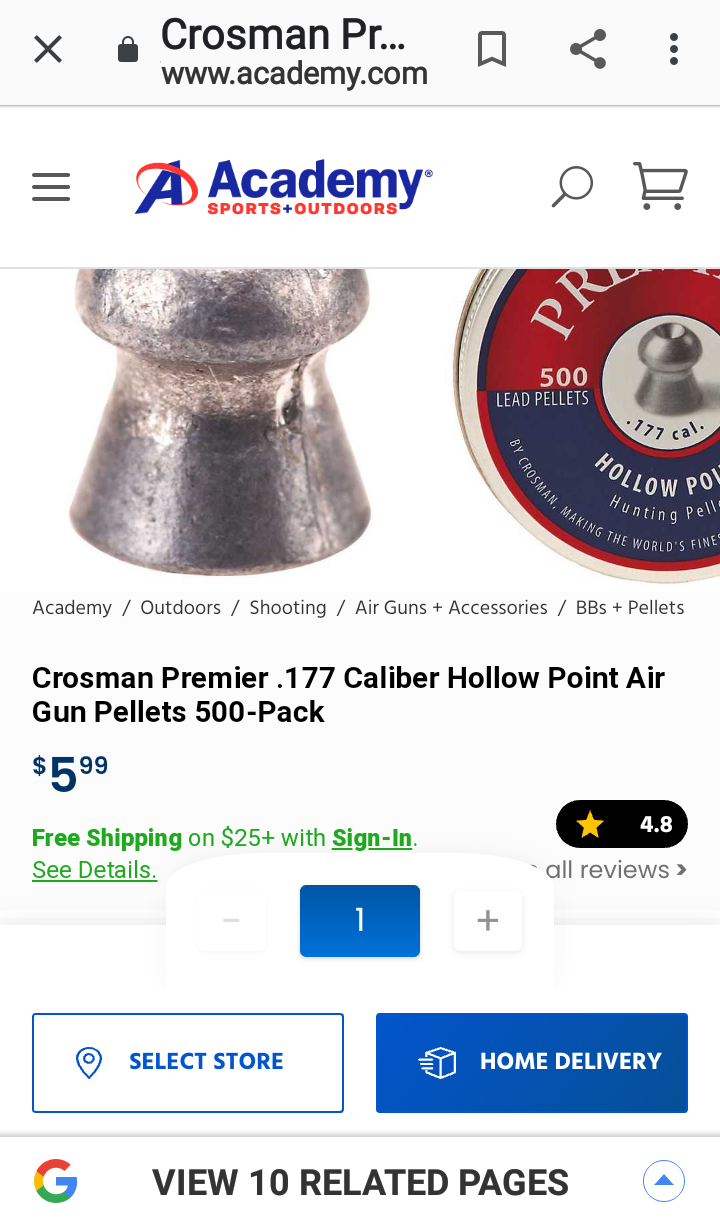Open the browser overflow menu
The height and width of the screenshot is (1225, 720).
(674, 49)
